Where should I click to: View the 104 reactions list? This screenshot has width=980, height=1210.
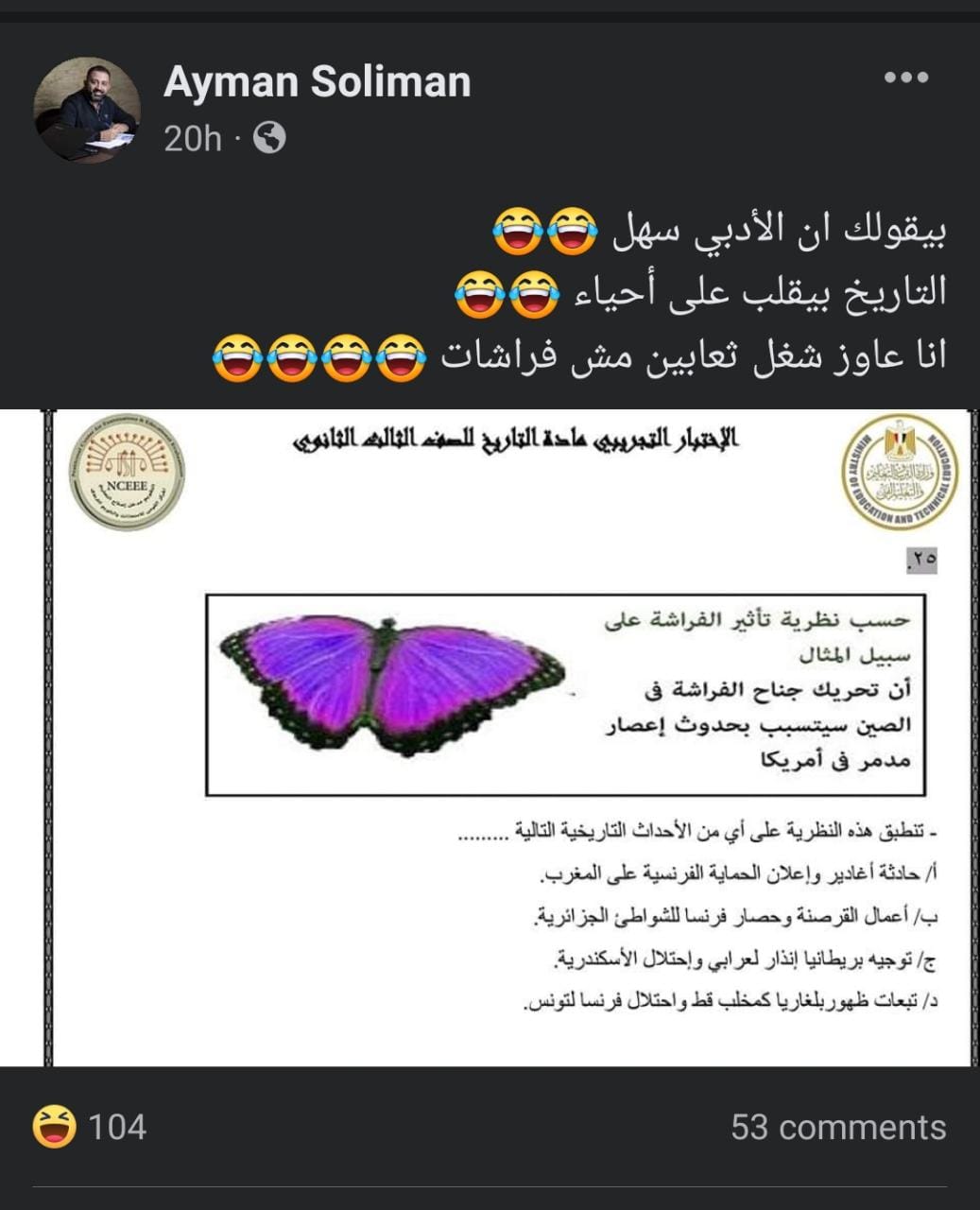click(91, 1127)
